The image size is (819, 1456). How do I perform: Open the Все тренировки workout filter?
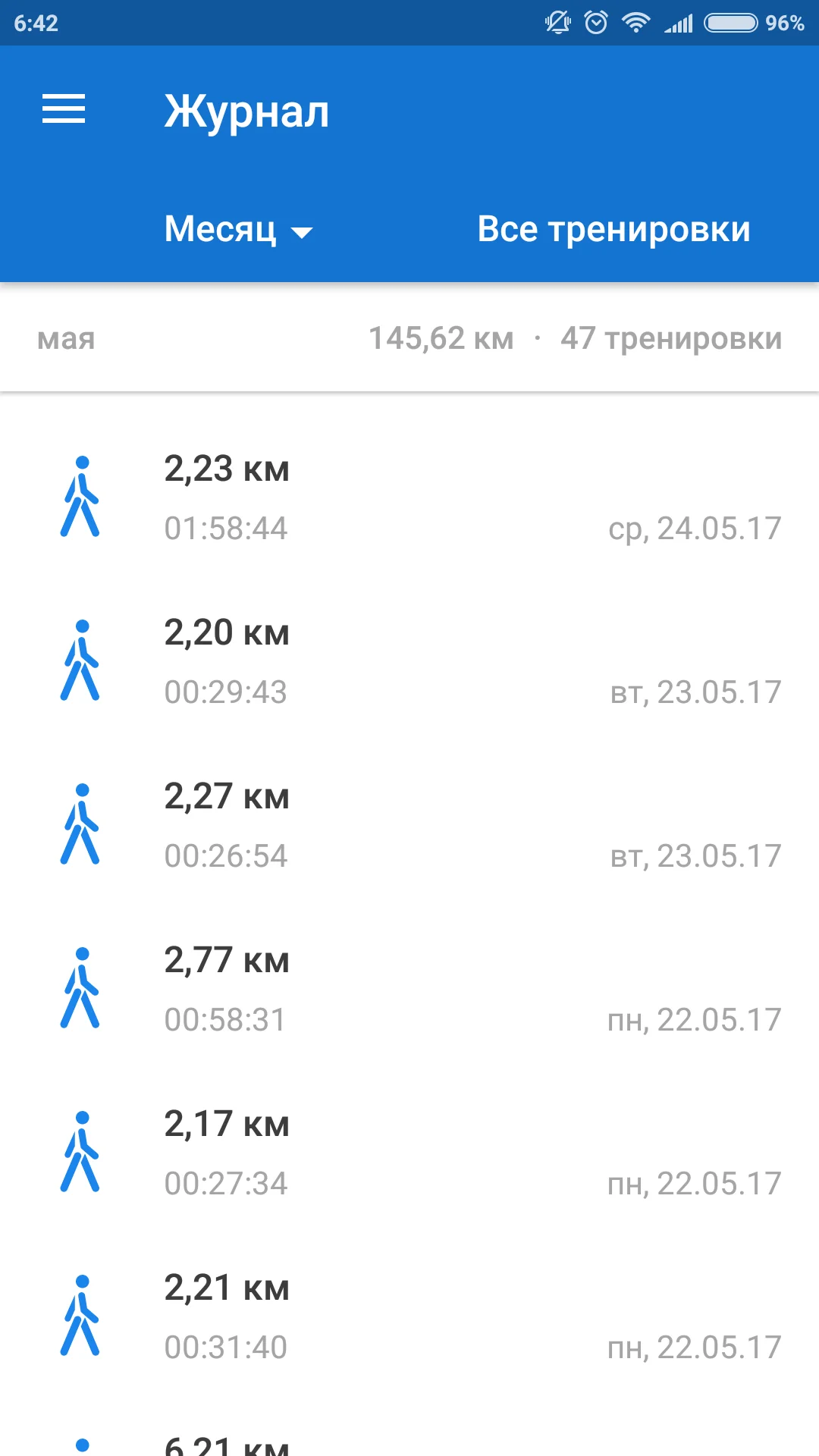pos(613,229)
